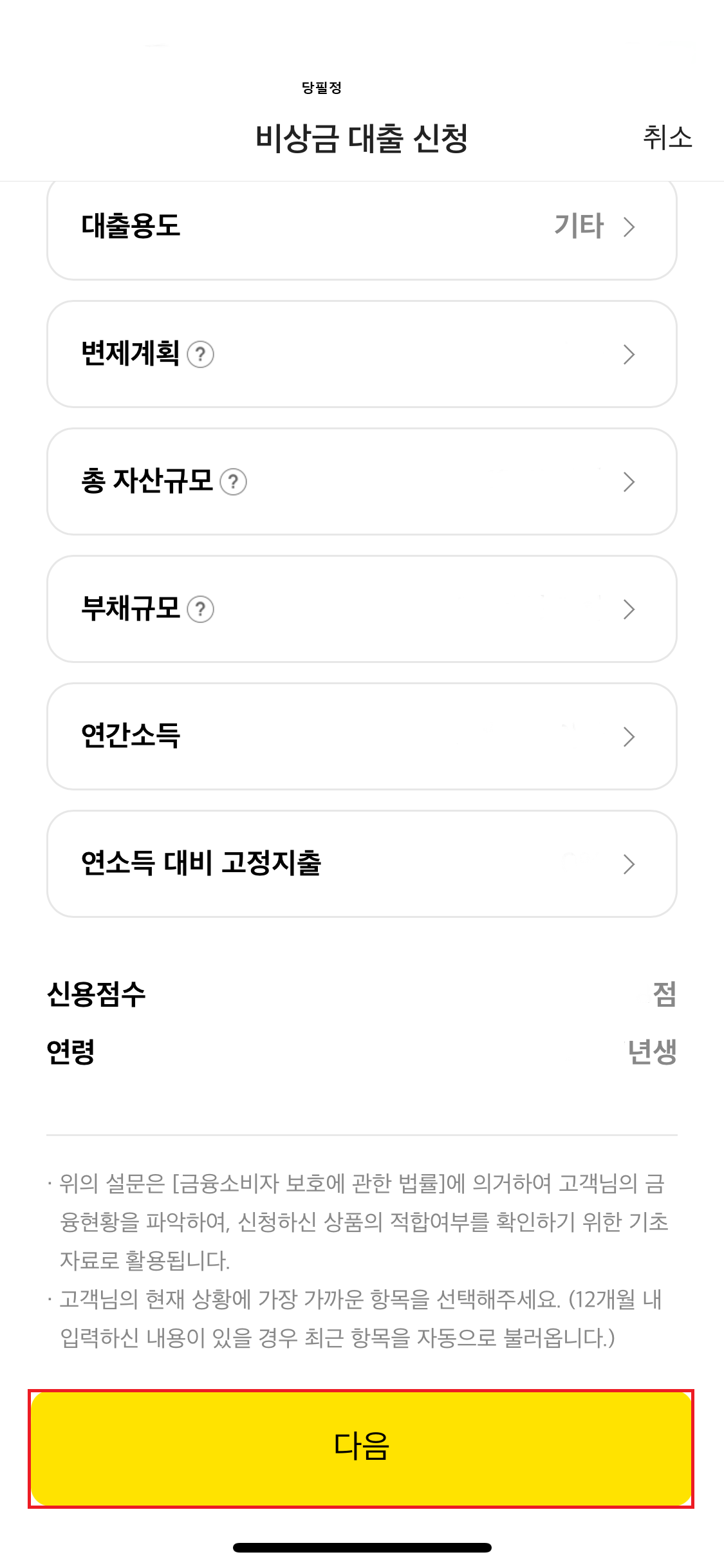Tap the home indicator bar at bottom
Viewport: 724px width, 1568px height.
point(362,1547)
